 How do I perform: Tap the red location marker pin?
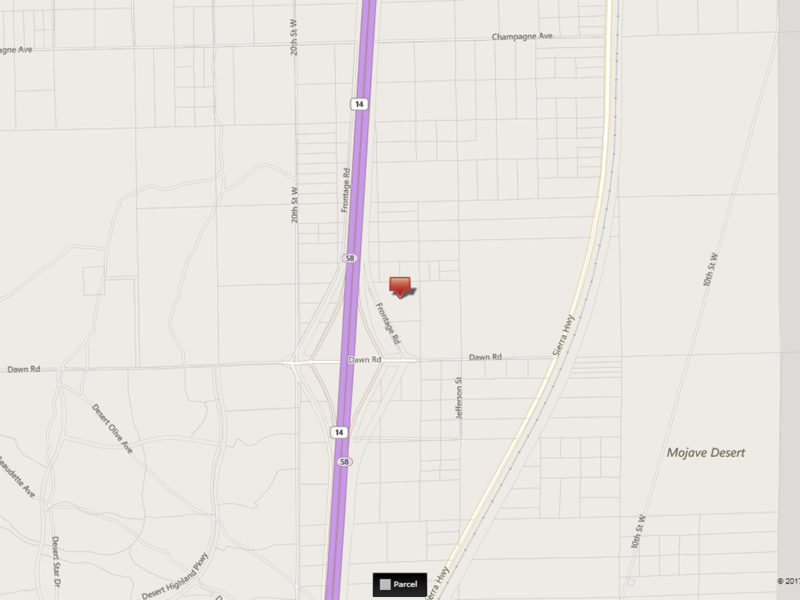coord(401,285)
